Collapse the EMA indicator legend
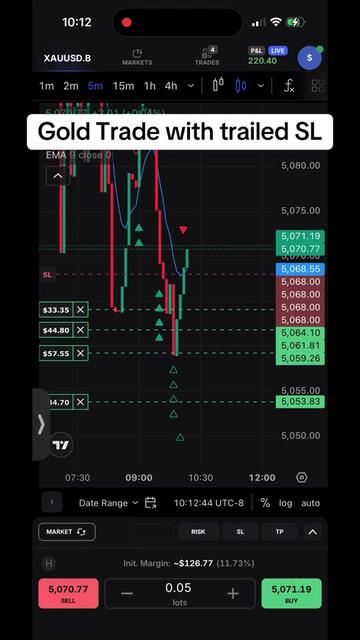The height and width of the screenshot is (640, 360). point(58,176)
